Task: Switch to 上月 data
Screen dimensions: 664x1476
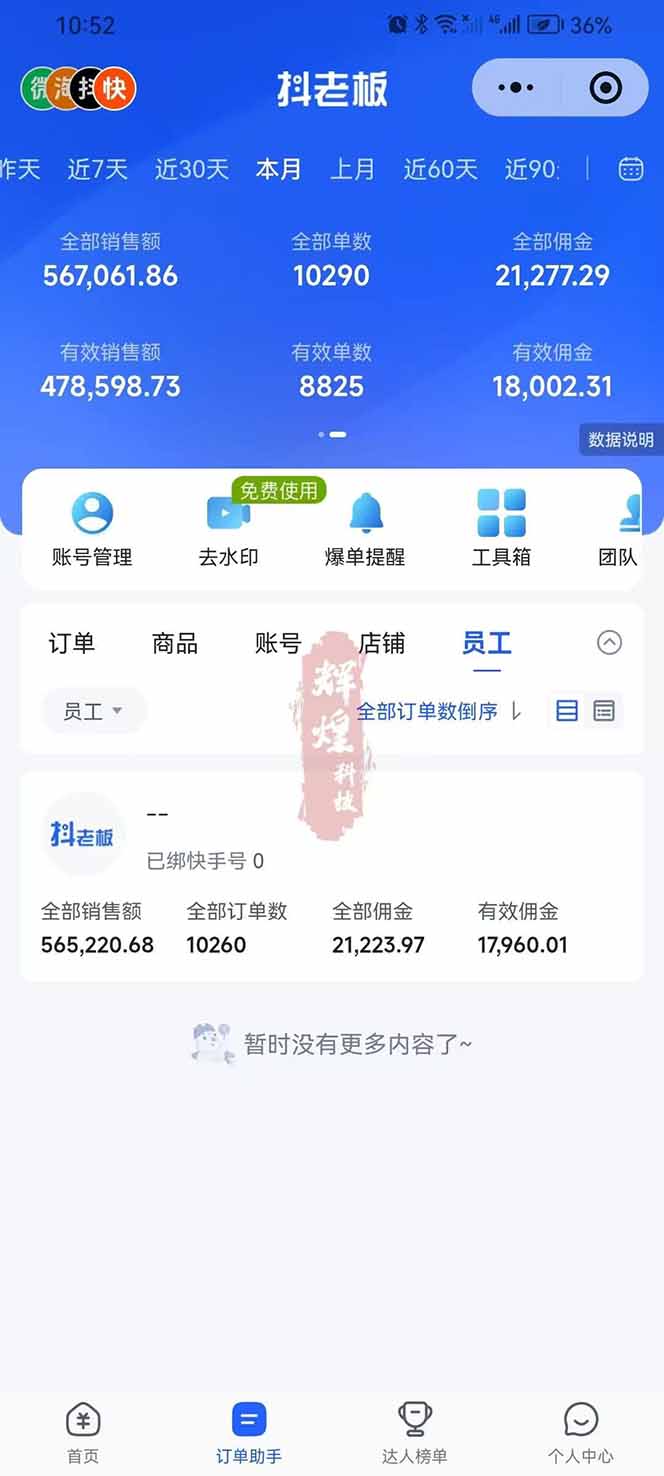Action: tap(352, 169)
